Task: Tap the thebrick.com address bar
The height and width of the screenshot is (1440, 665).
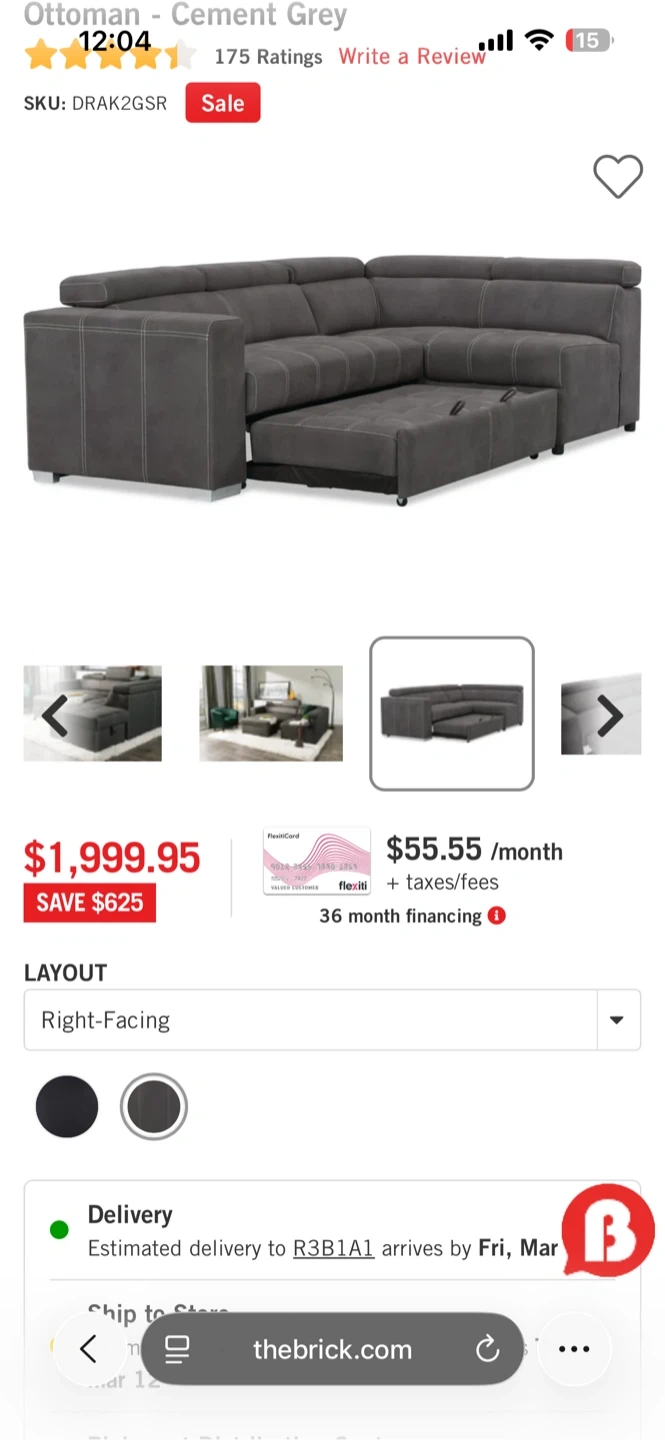Action: click(x=332, y=1350)
